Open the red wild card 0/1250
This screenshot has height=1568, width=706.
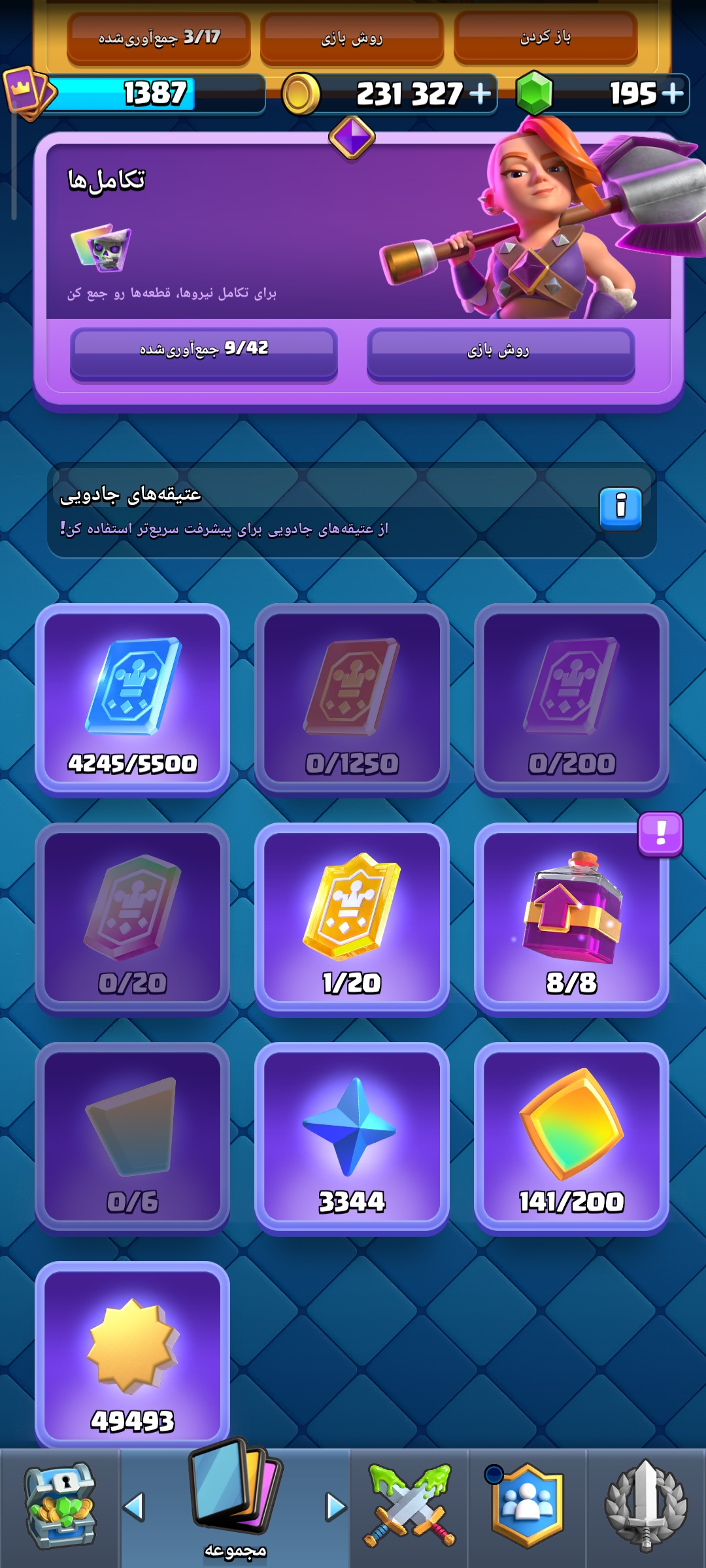click(352, 698)
